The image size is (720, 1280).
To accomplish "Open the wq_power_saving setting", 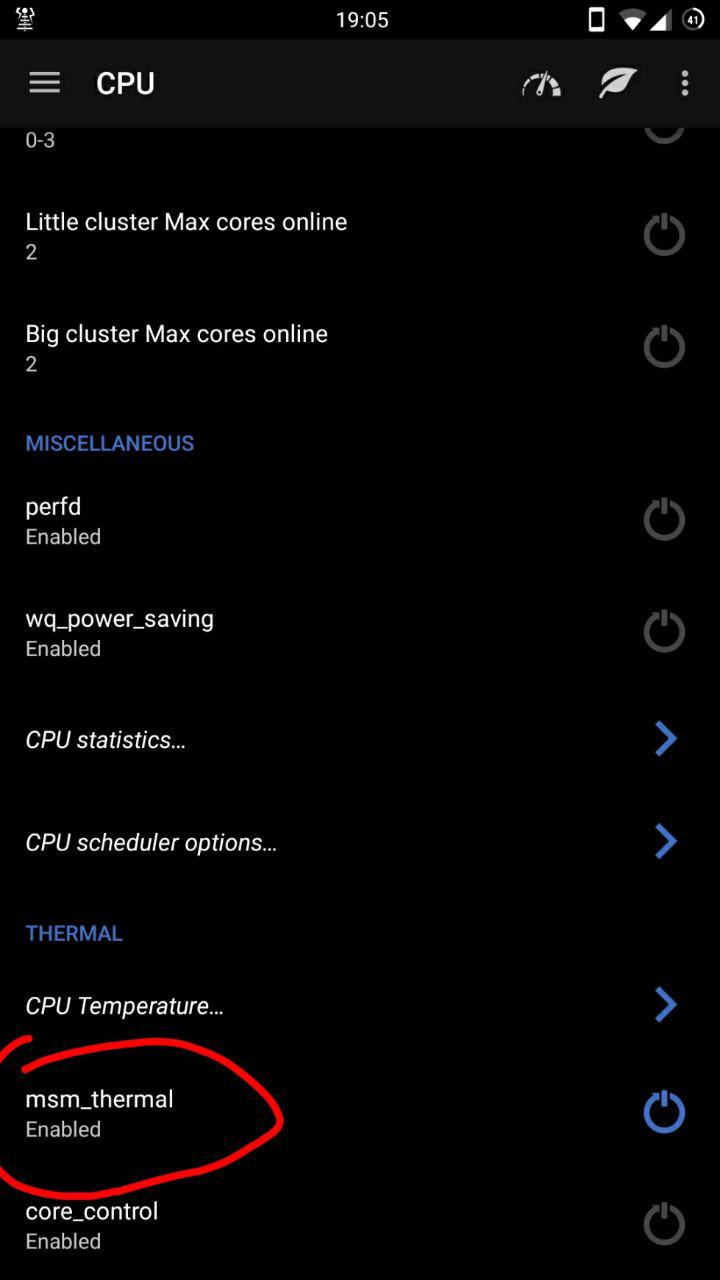I will pos(119,632).
